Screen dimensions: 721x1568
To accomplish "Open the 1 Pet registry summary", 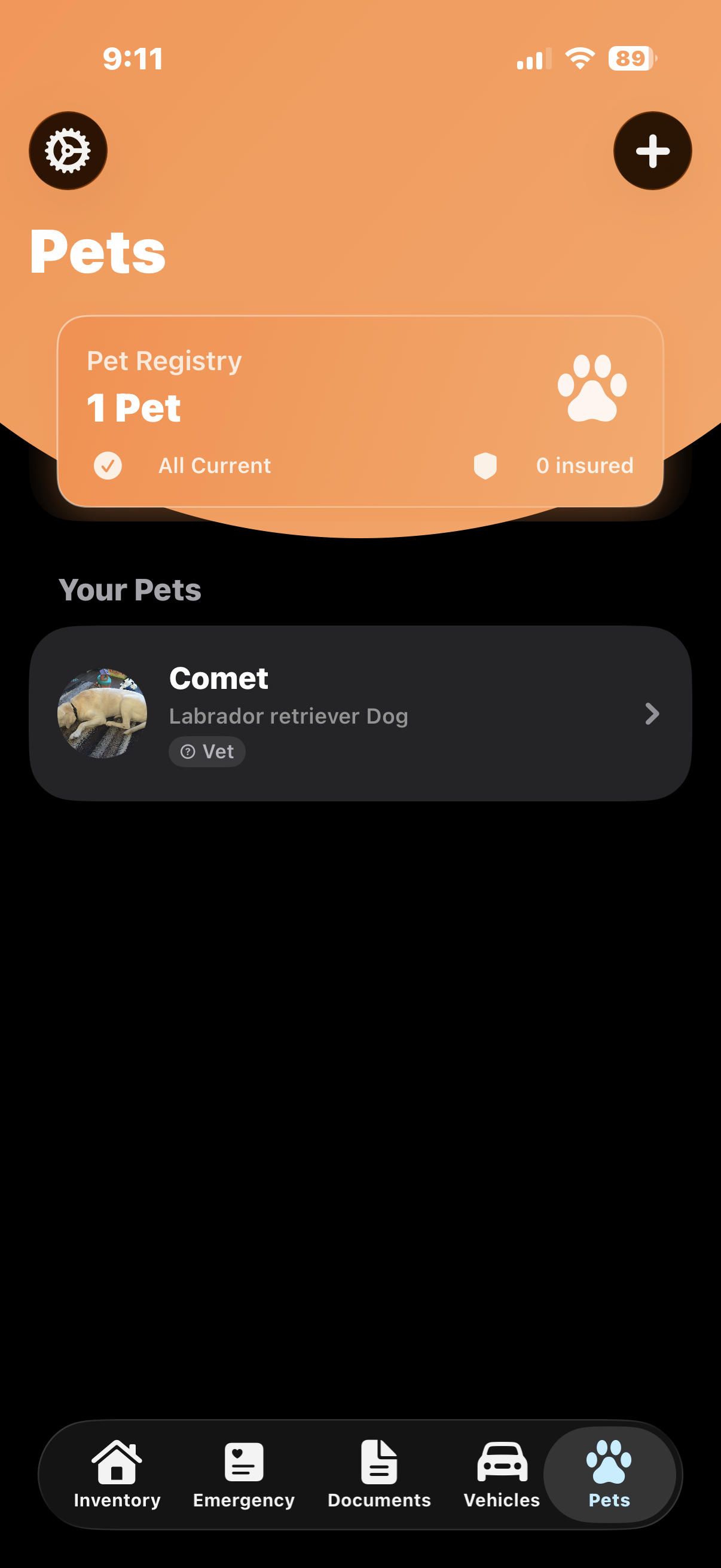I will pyautogui.click(x=133, y=408).
